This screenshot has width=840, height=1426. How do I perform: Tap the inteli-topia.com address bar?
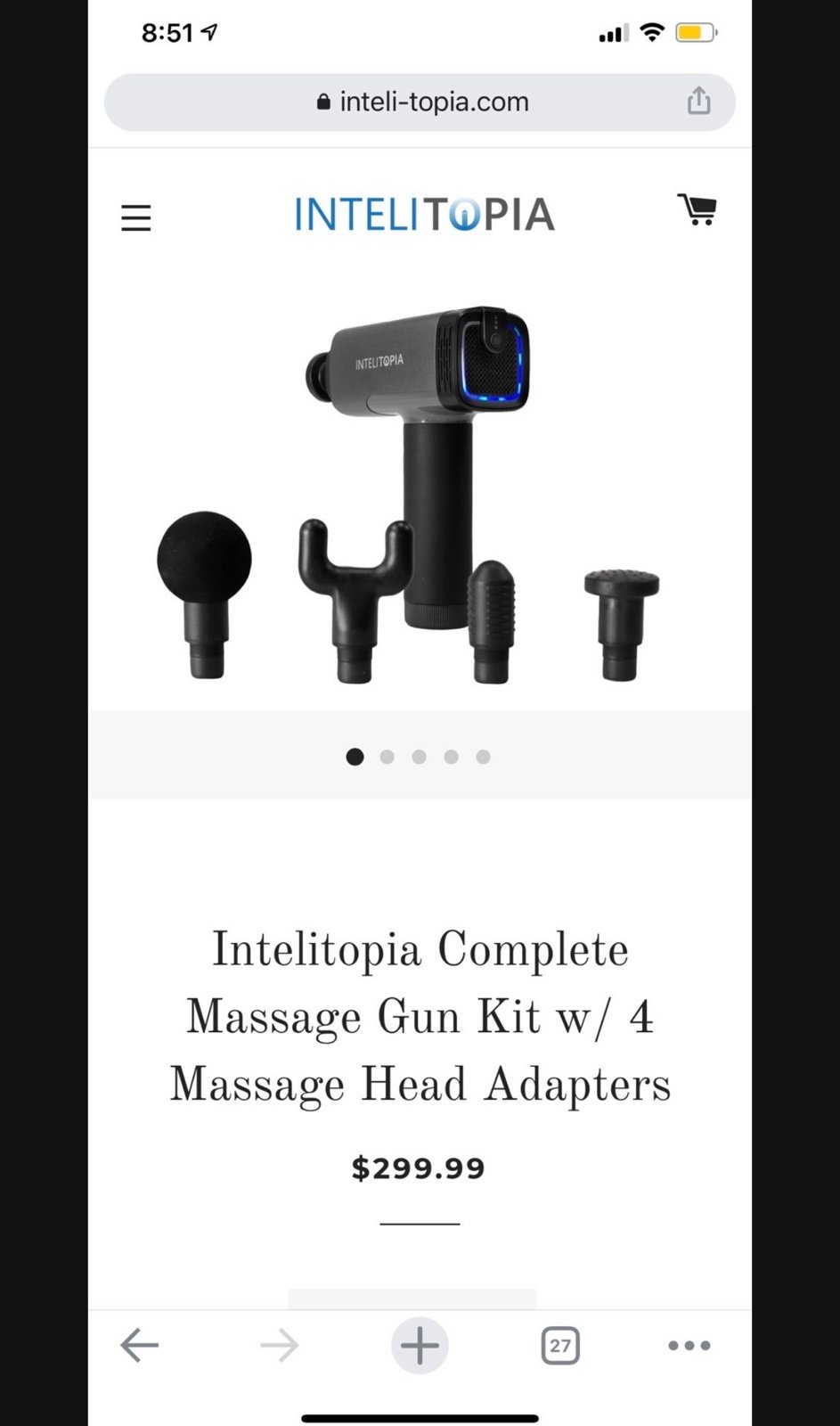point(420,102)
